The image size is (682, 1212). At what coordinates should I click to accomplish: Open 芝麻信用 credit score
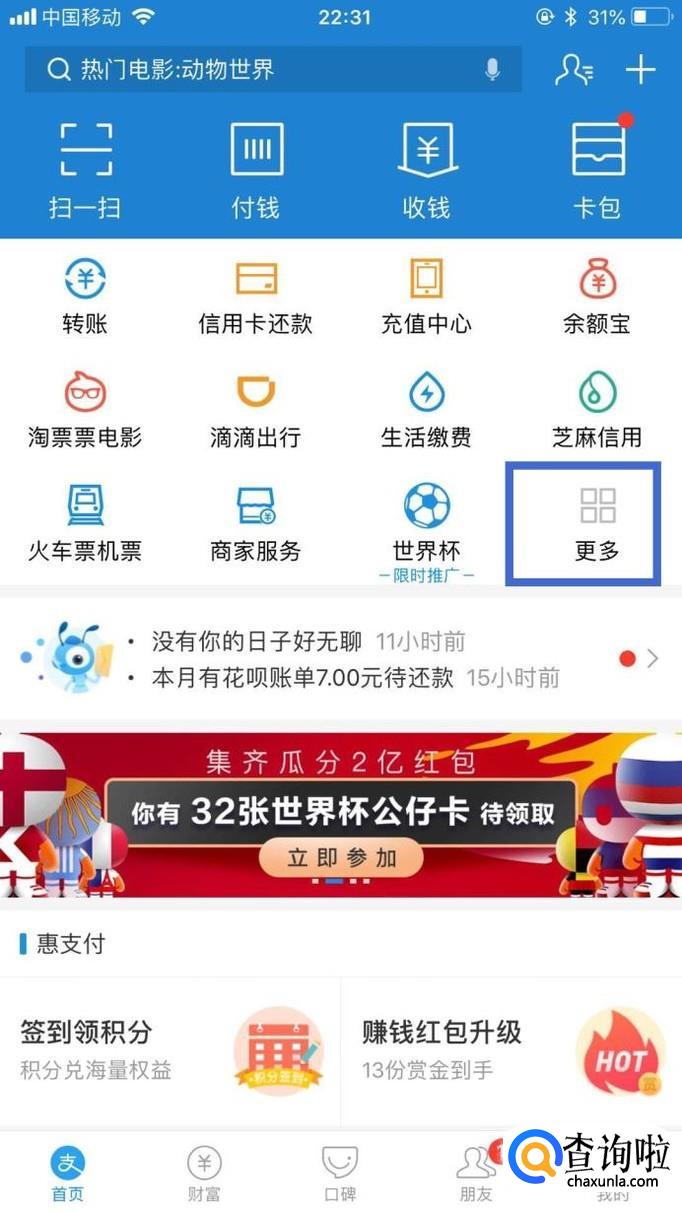coord(597,410)
